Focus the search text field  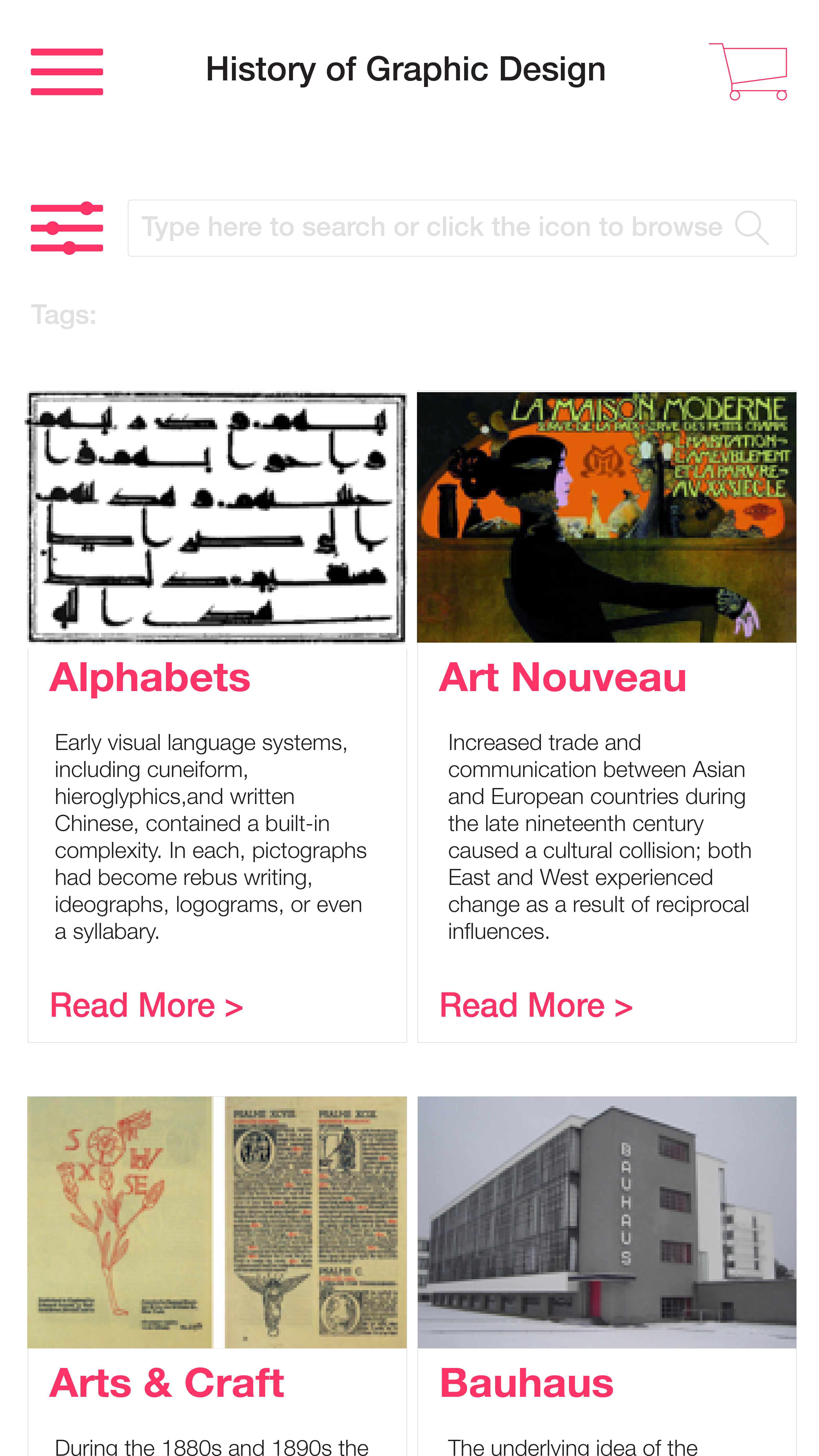coord(430,228)
